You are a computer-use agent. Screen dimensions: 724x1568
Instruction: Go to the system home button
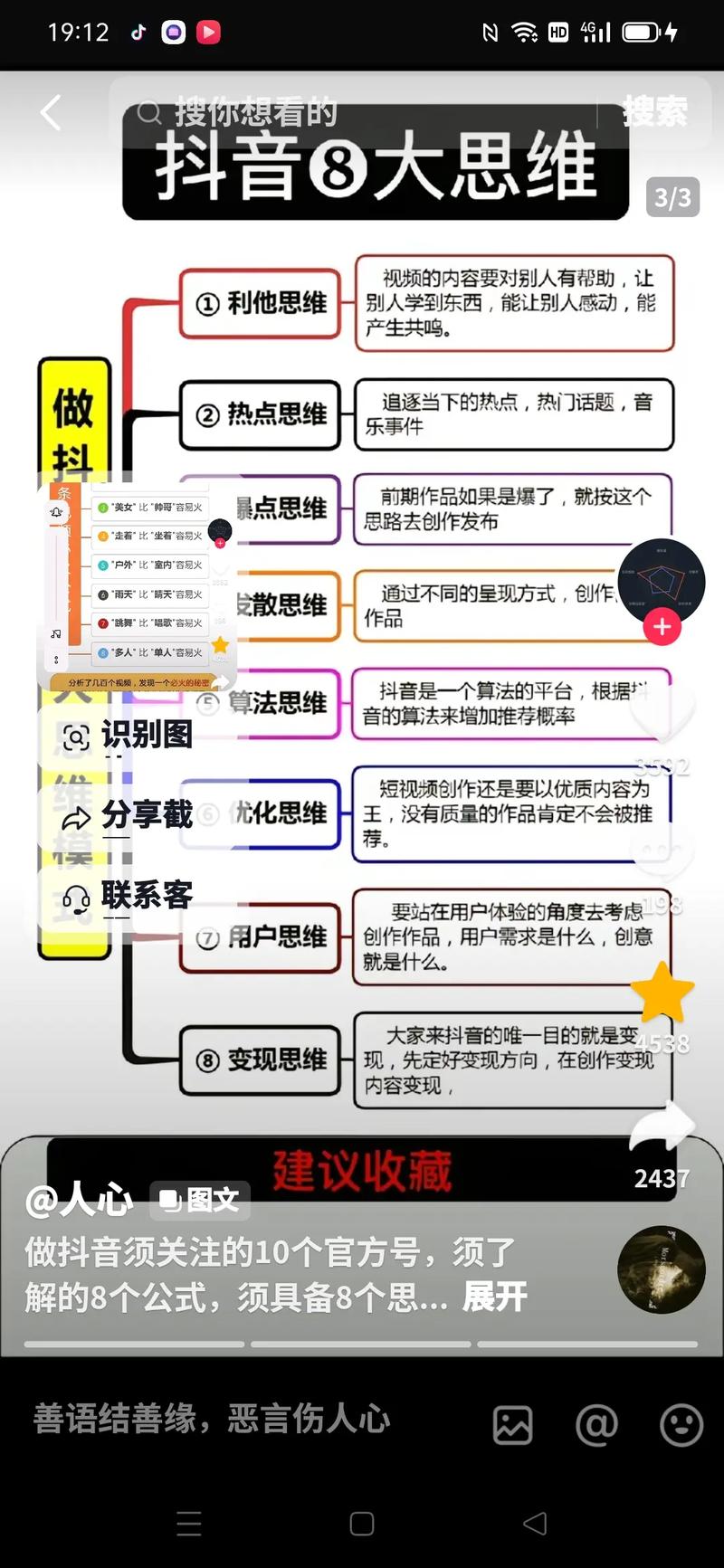[x=362, y=1524]
